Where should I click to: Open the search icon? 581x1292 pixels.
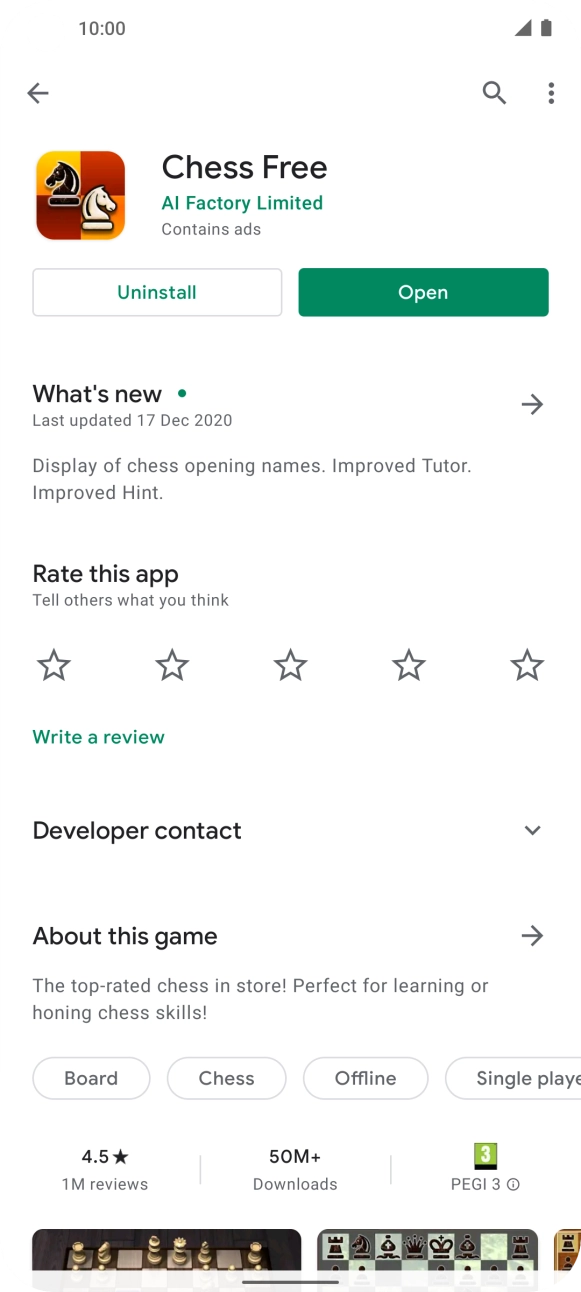pyautogui.click(x=494, y=93)
